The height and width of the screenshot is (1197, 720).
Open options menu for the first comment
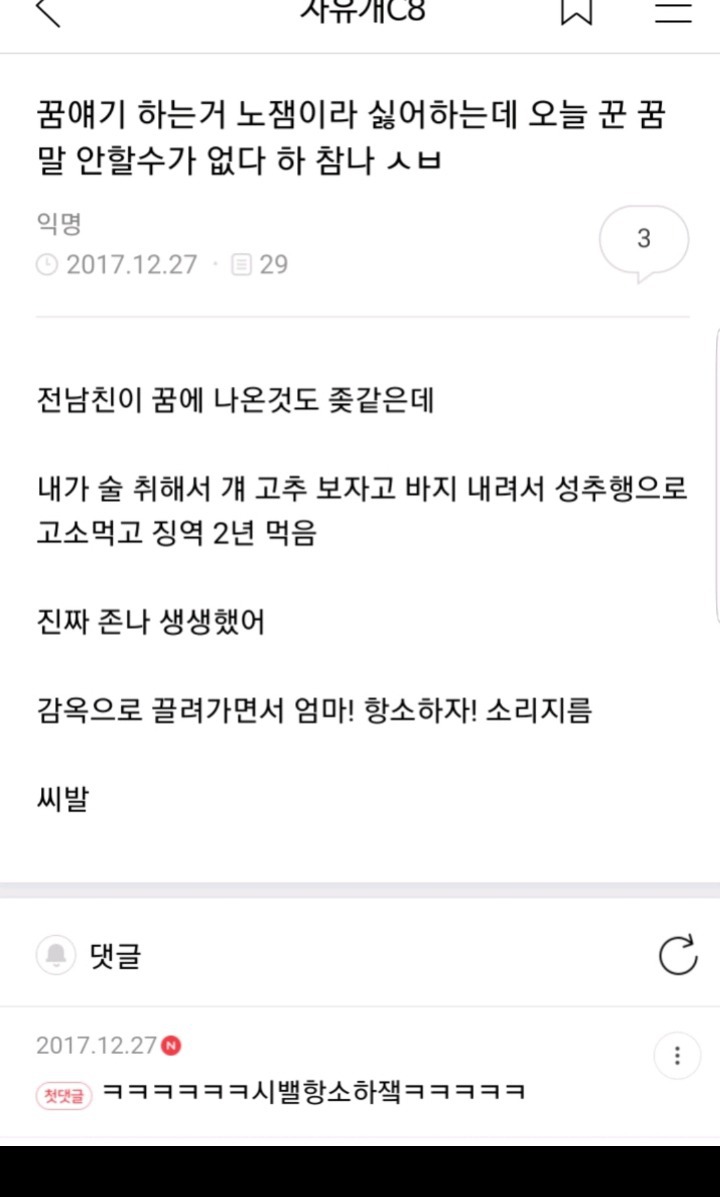tap(677, 1056)
